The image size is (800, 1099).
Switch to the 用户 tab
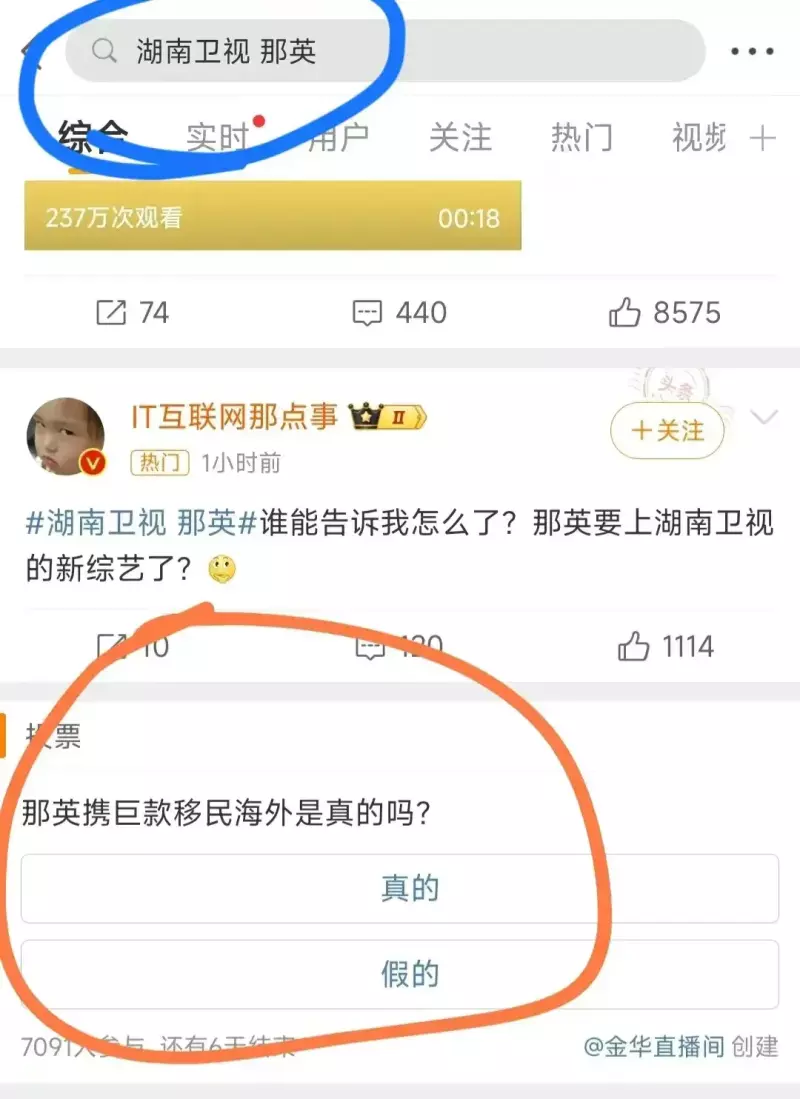pyautogui.click(x=338, y=137)
